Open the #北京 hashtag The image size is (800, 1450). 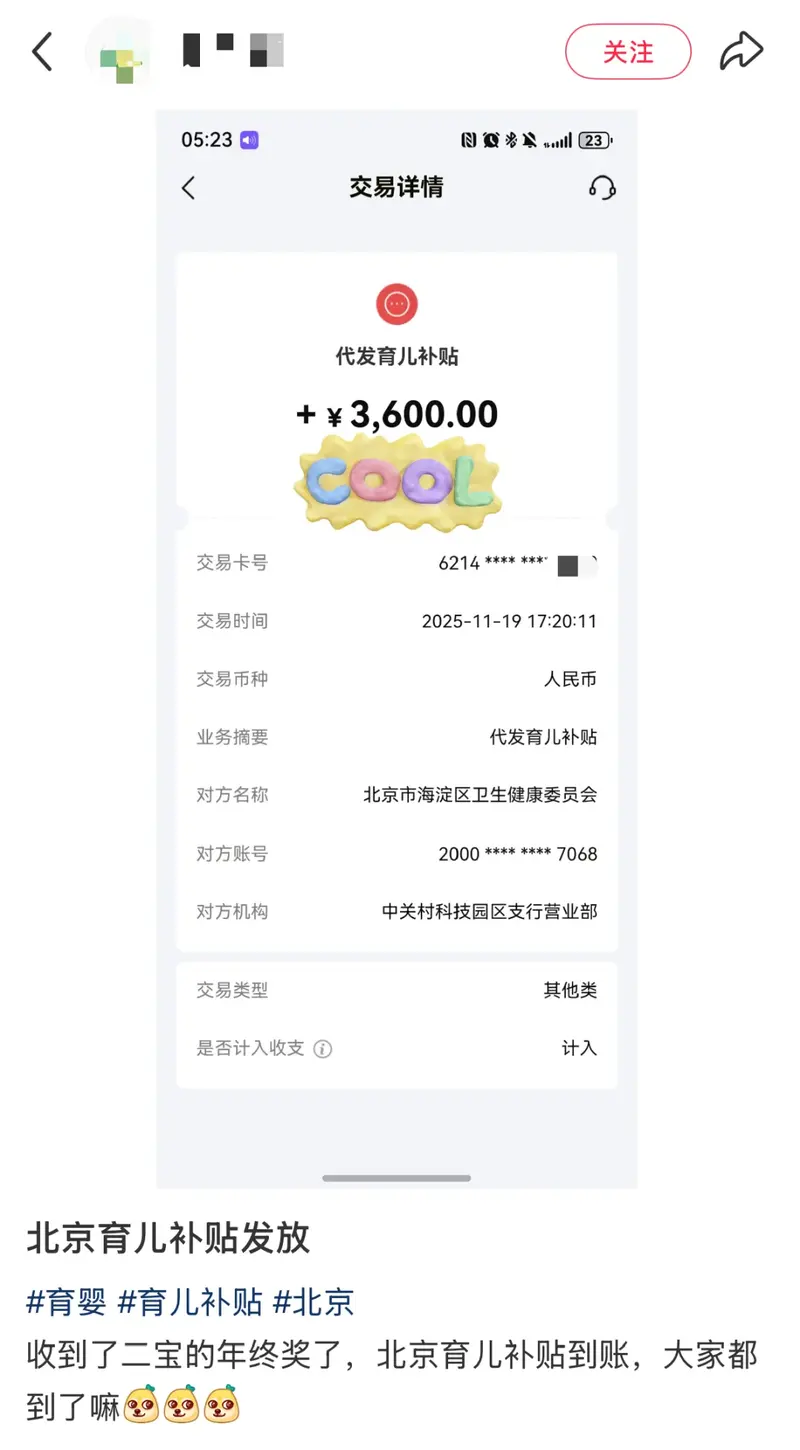pos(313,1302)
